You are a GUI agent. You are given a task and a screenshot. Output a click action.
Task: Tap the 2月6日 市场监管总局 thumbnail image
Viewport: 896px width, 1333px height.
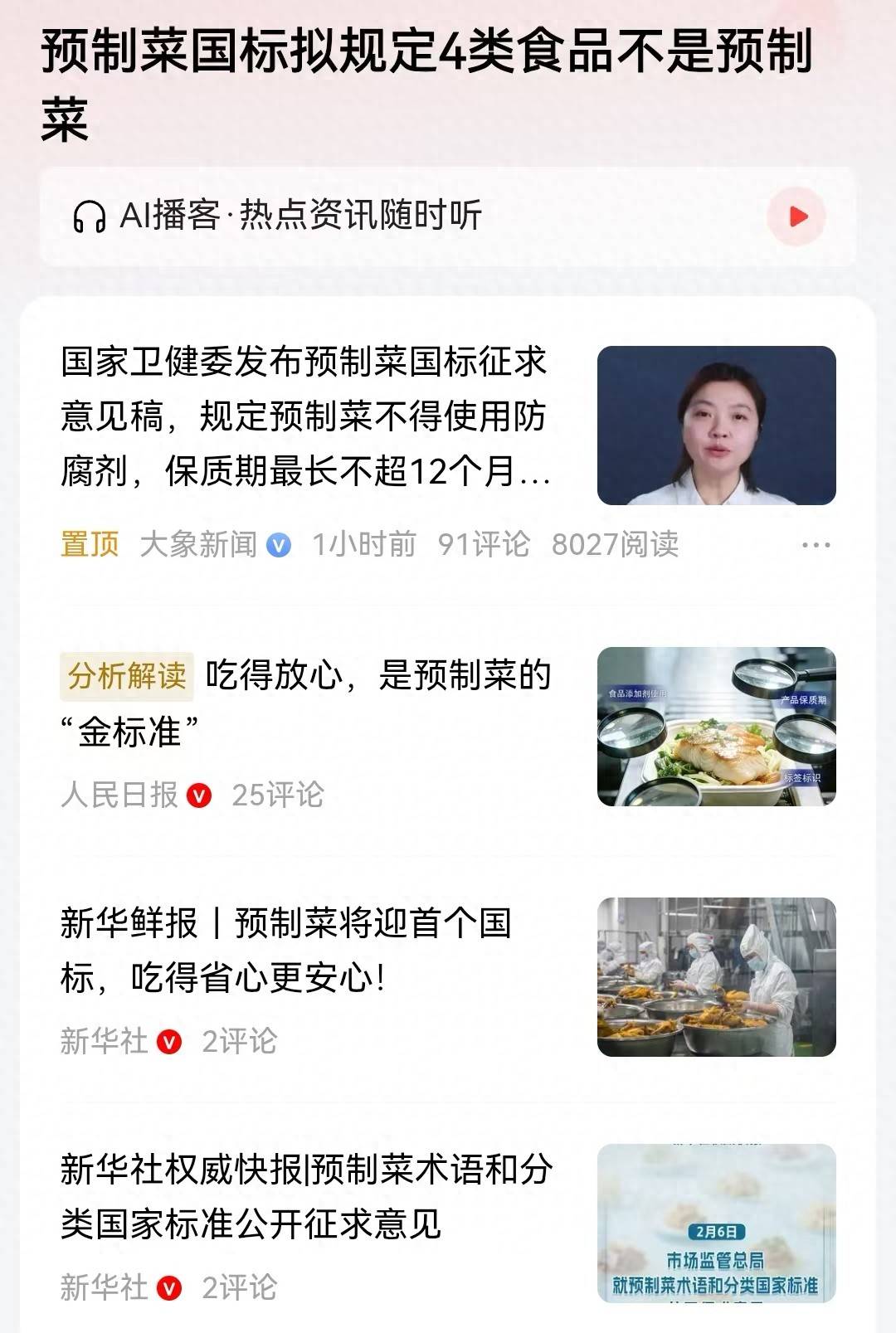pyautogui.click(x=716, y=1223)
